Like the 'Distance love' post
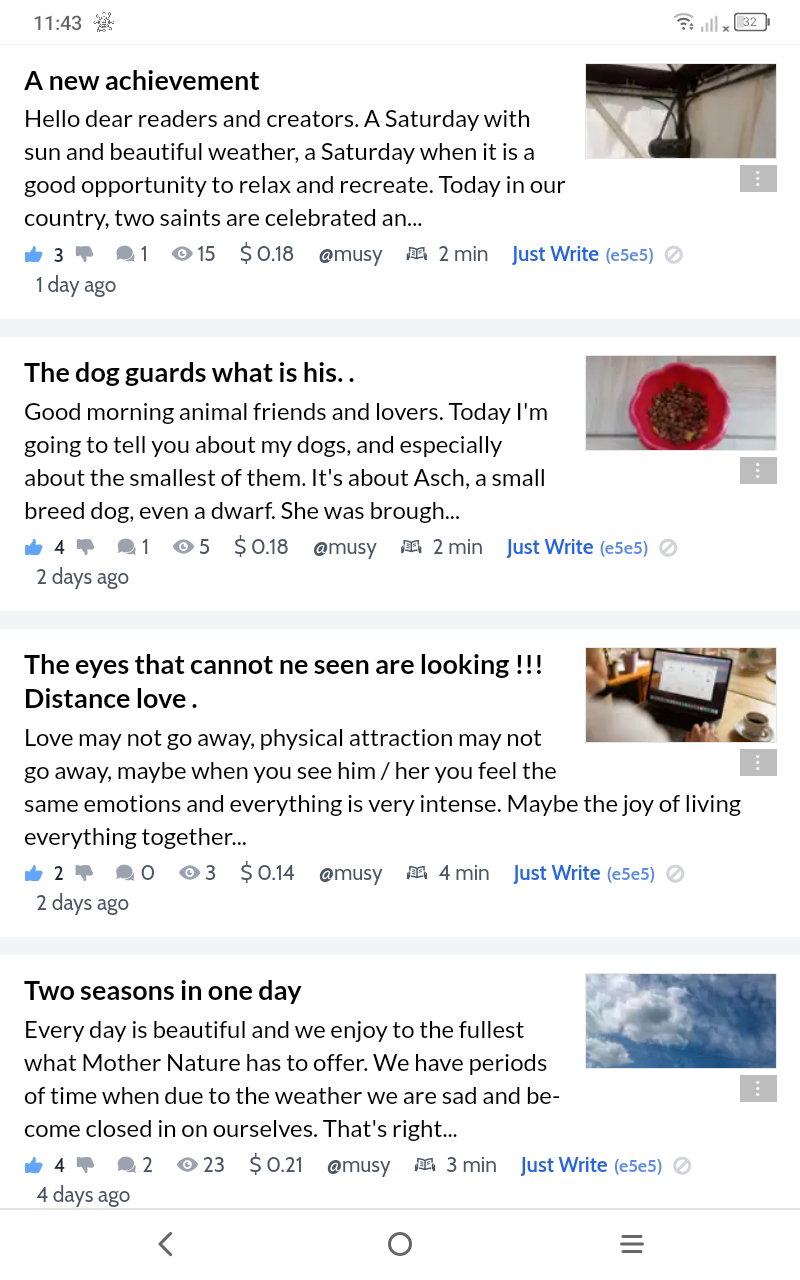Screen dimensions: 800x1280 tap(34, 874)
